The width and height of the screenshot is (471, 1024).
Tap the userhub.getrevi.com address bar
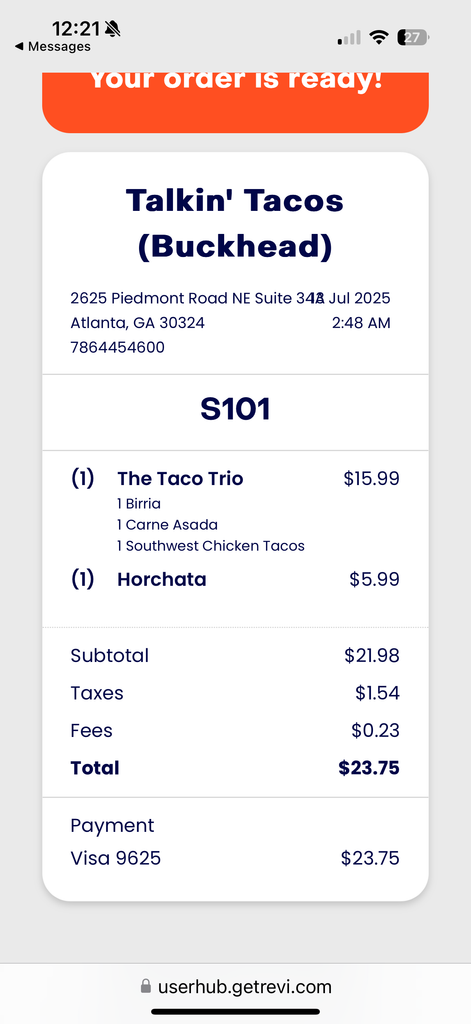(235, 986)
